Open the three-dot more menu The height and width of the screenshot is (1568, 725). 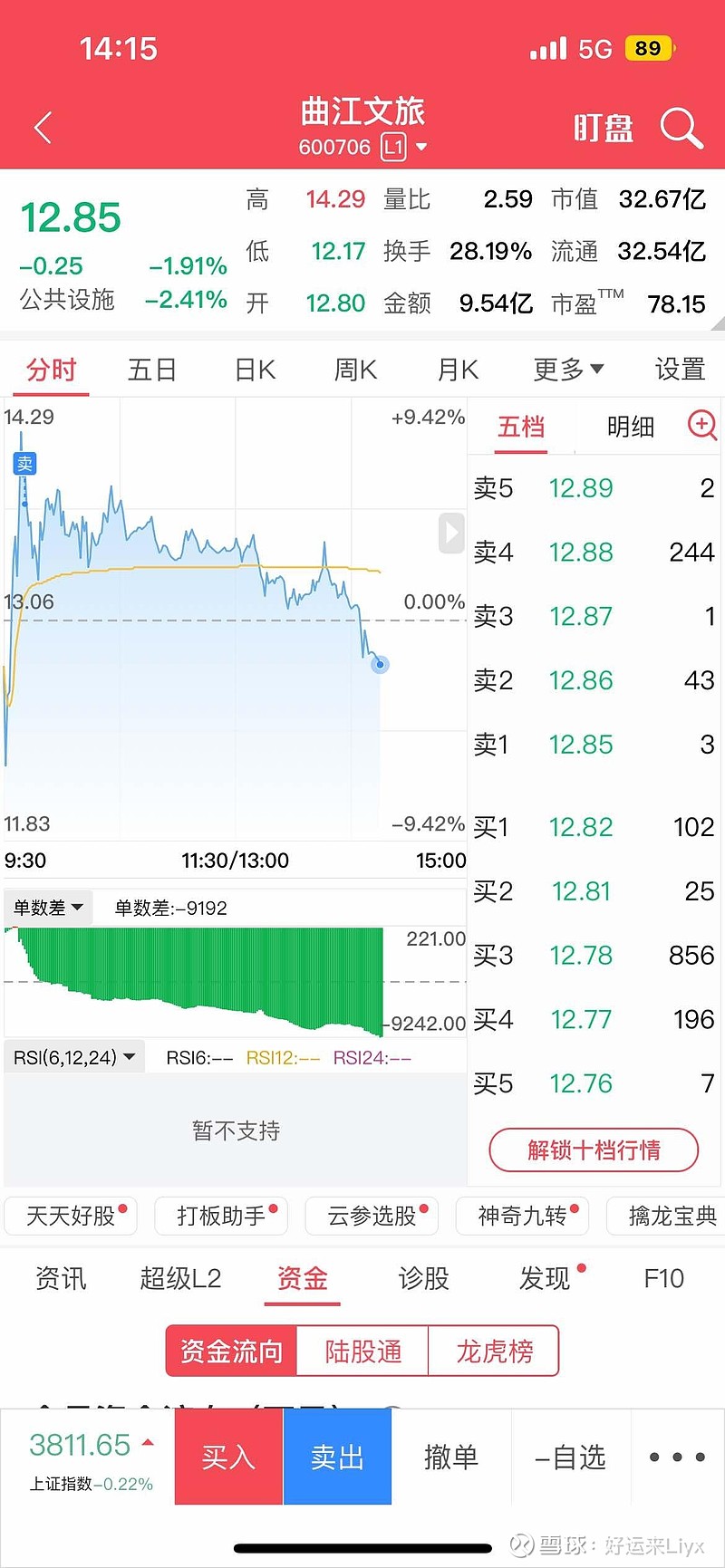coord(677,1457)
